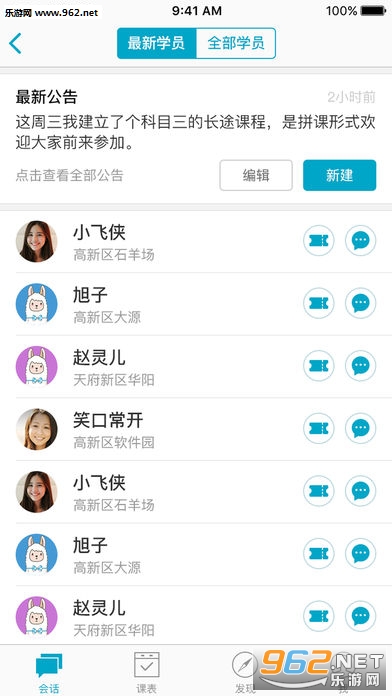Switch to the 全部学员 segment

(236, 44)
